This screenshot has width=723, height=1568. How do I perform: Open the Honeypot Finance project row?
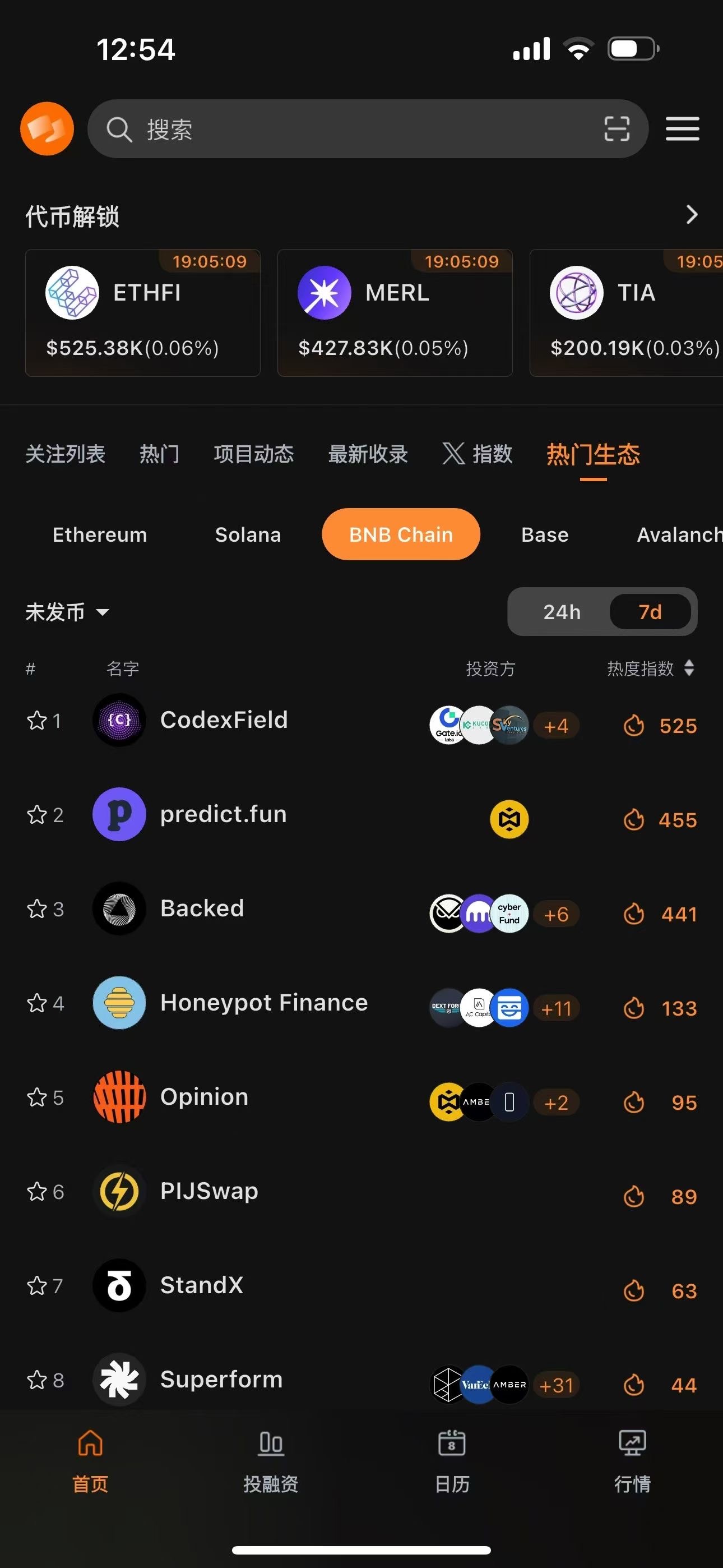[263, 1003]
